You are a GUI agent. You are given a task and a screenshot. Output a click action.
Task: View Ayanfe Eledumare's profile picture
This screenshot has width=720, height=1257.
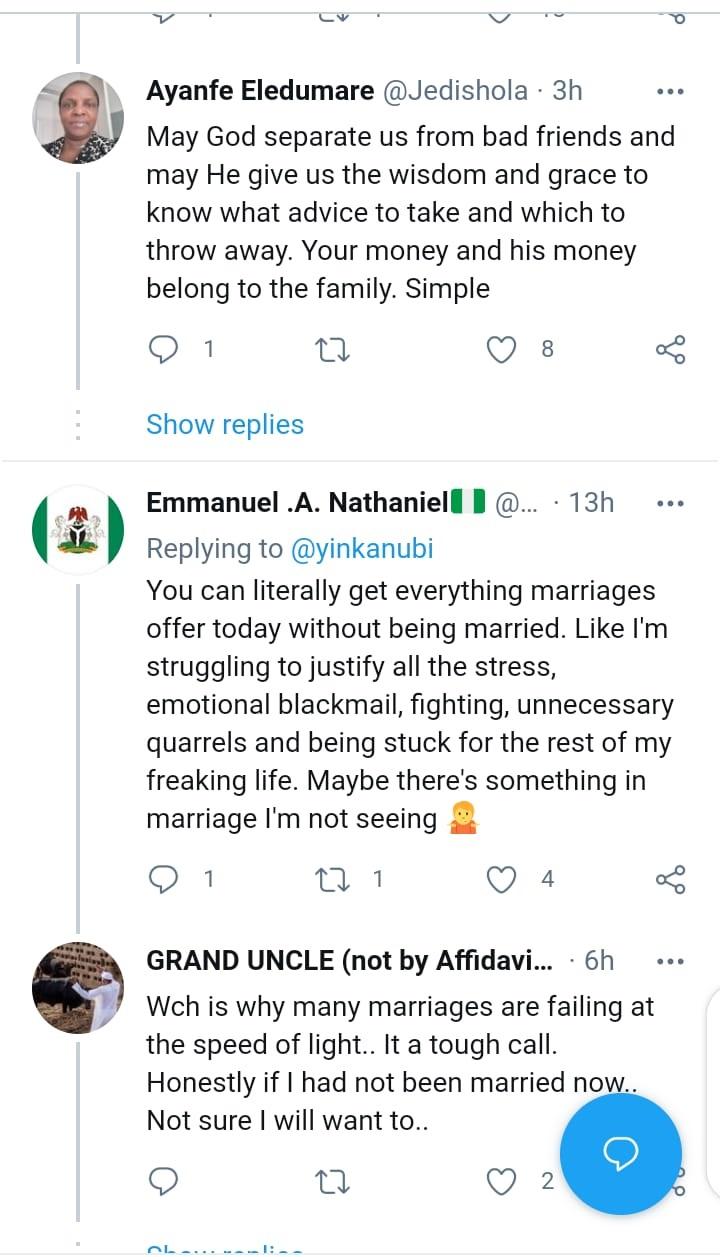[77, 115]
